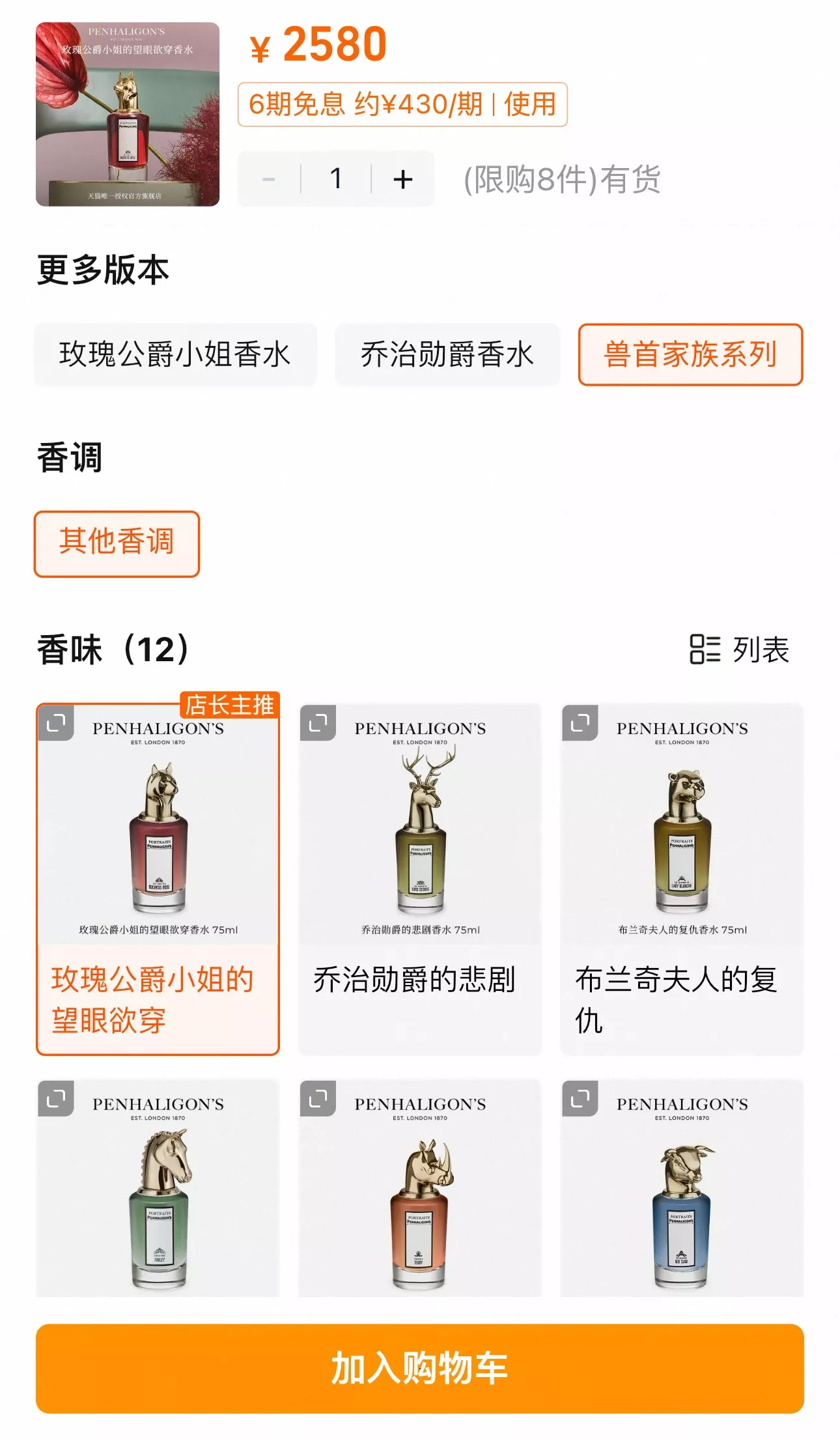Viewport: 840px width, 1439px height.
Task: Enlarge the 乔治勋爵的悲剧 bottle image
Action: [318, 723]
